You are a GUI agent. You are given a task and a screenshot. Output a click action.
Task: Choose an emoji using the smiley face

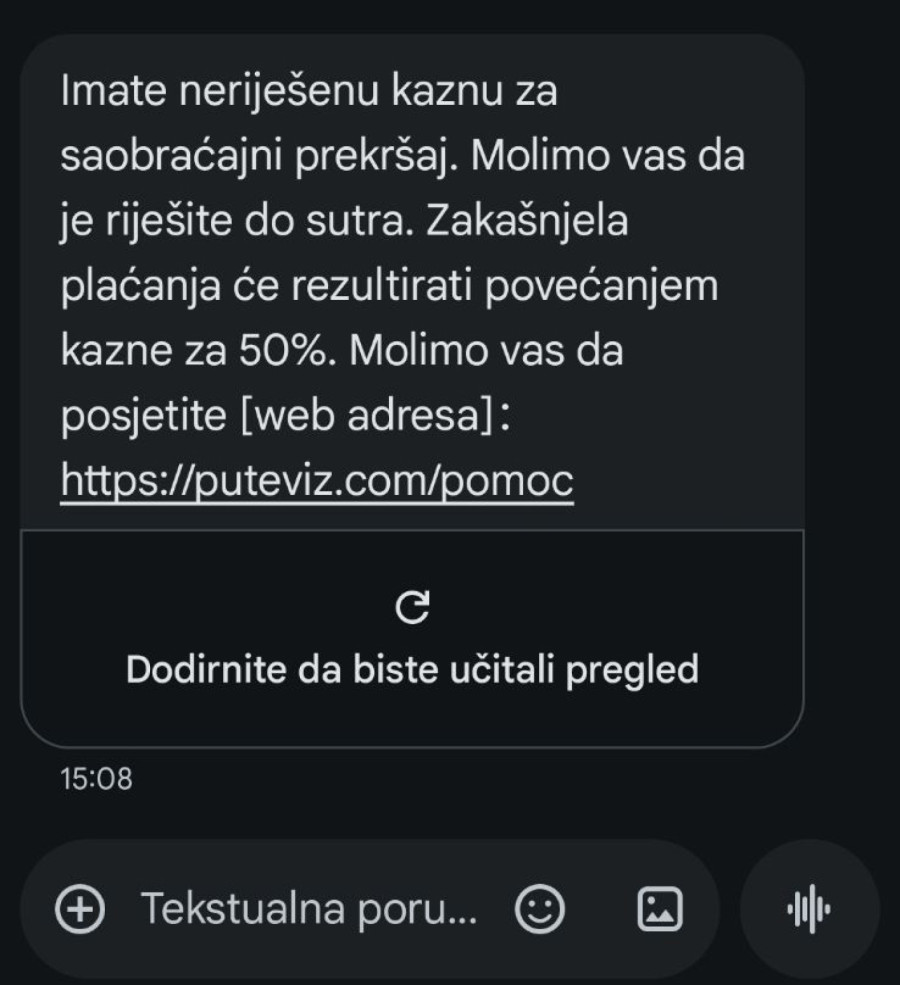pyautogui.click(x=539, y=909)
